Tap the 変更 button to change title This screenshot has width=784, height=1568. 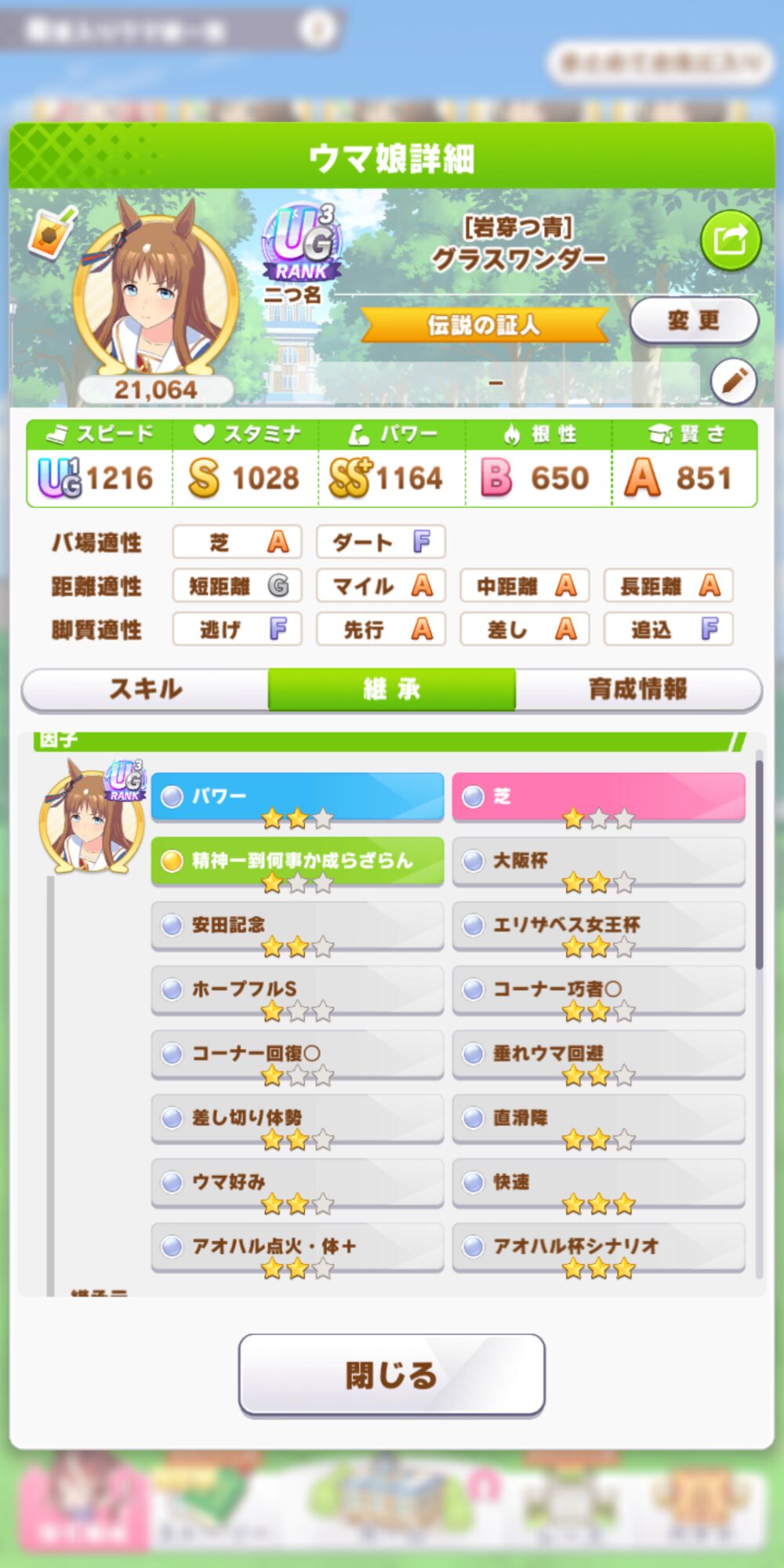(694, 321)
